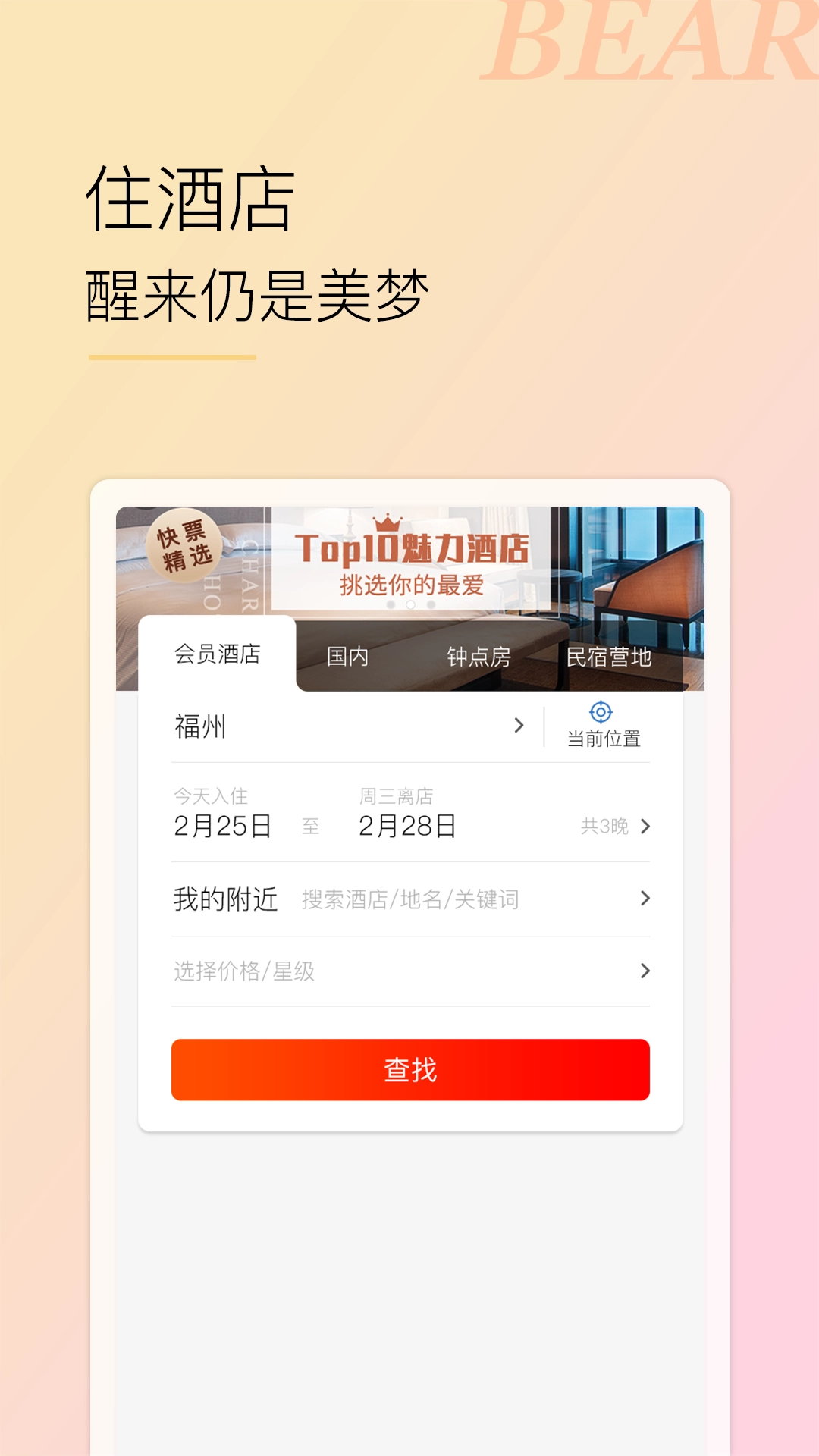The image size is (819, 1456).
Task: Click 我的附近 nearby option
Action: (x=224, y=899)
